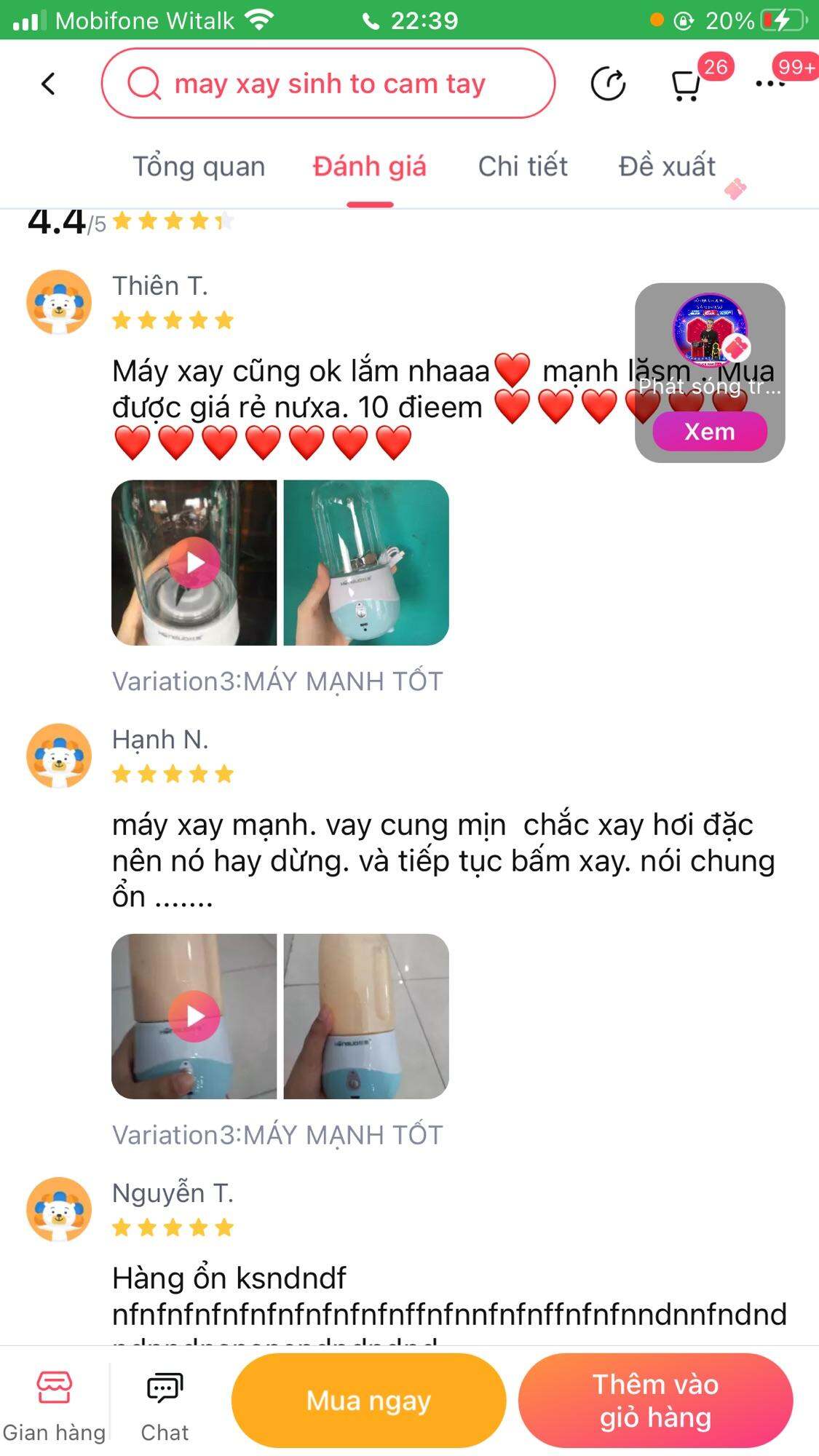Tap Xem on the livestream popup
The width and height of the screenshot is (819, 1456).
(709, 432)
